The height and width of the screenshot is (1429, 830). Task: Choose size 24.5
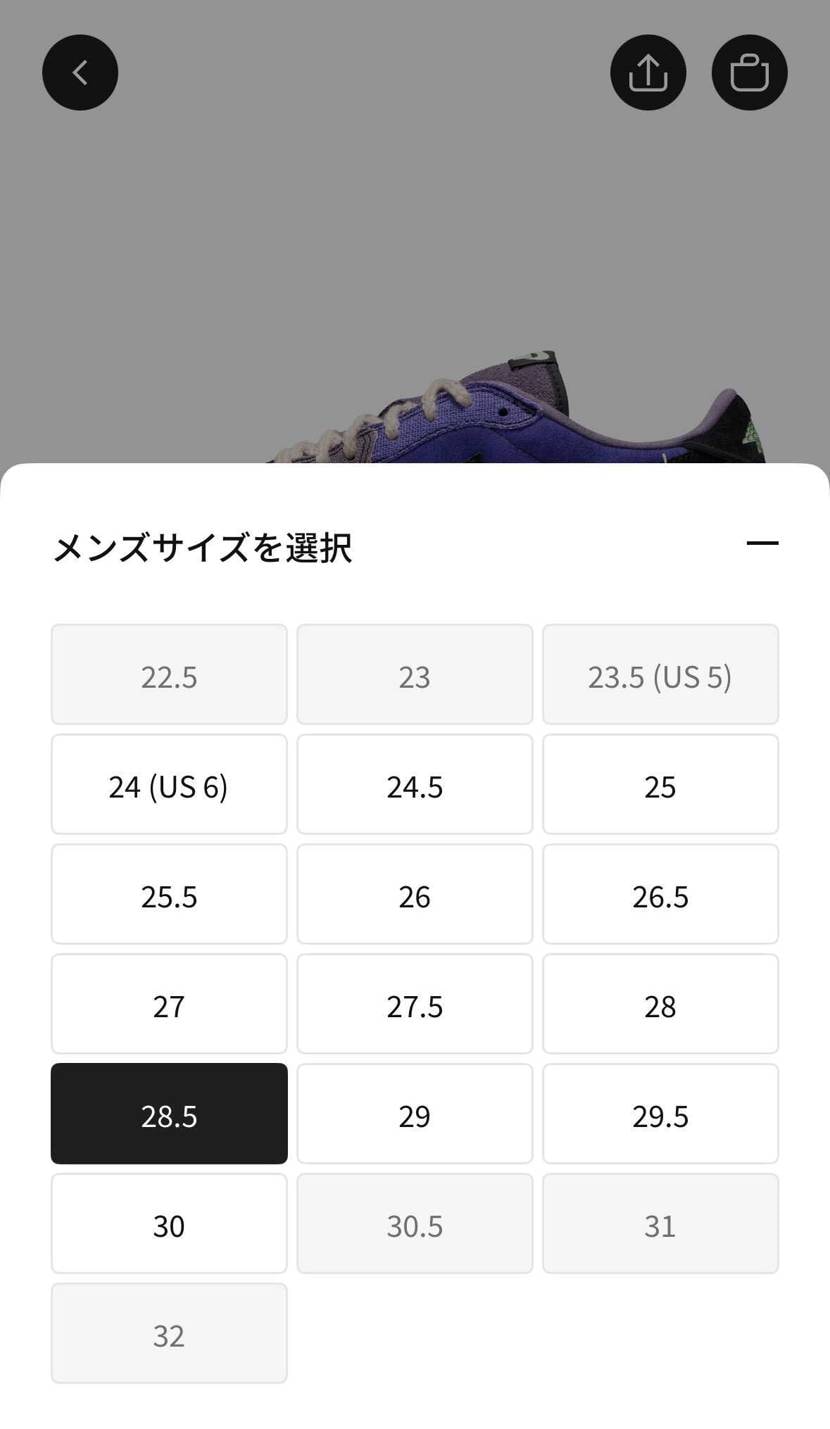pos(415,784)
